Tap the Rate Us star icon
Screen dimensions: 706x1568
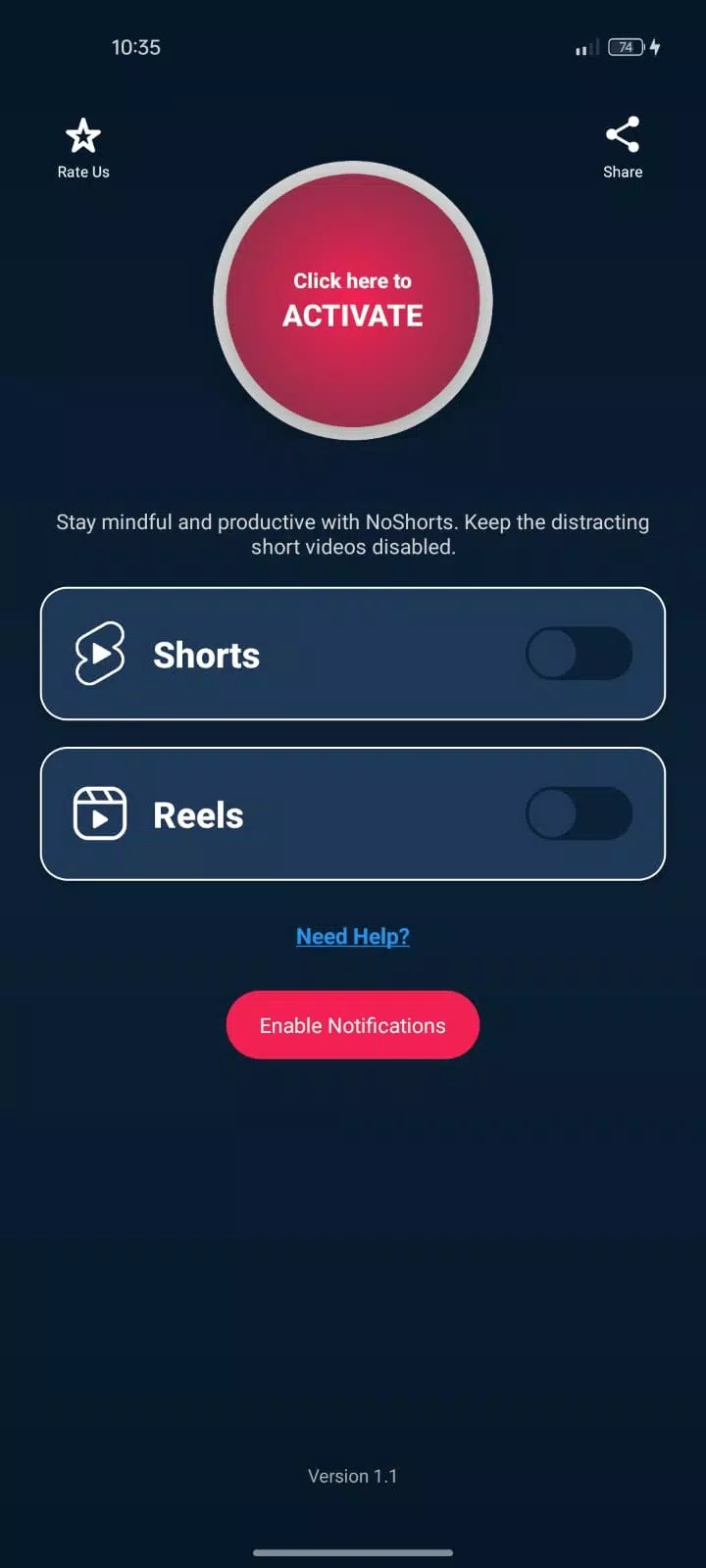click(x=83, y=136)
